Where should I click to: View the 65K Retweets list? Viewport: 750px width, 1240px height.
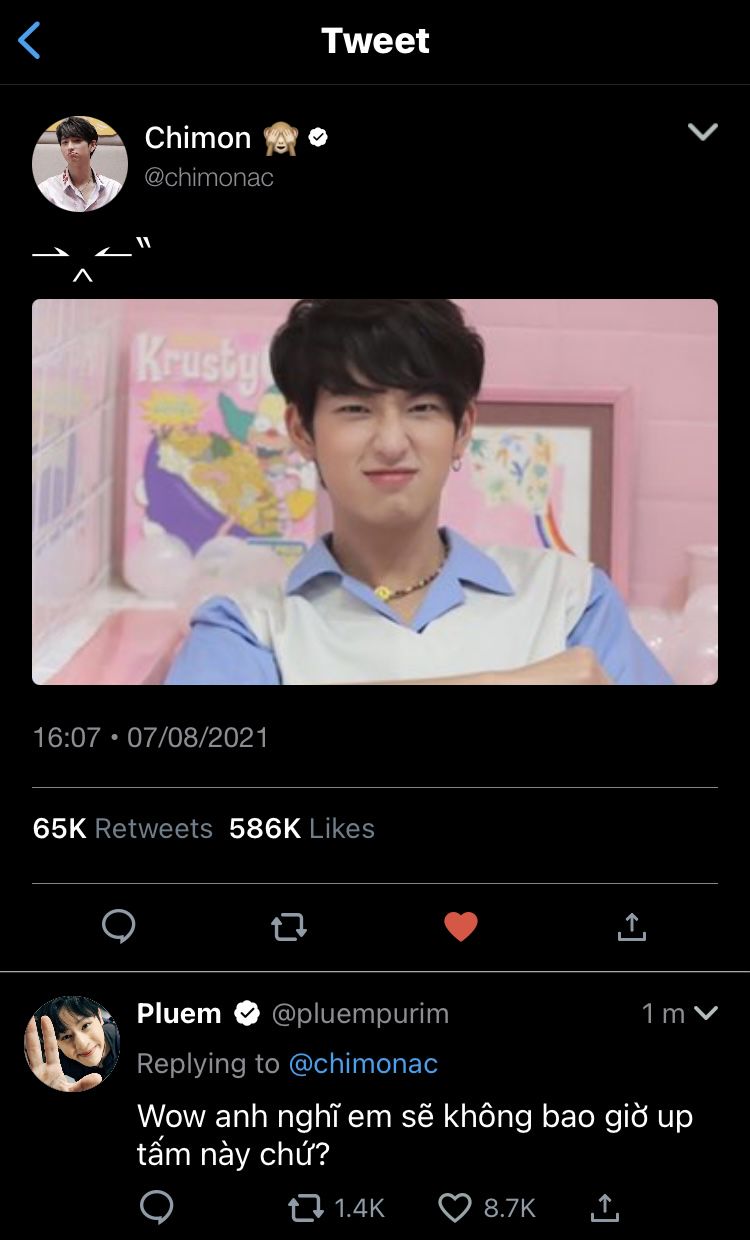122,828
